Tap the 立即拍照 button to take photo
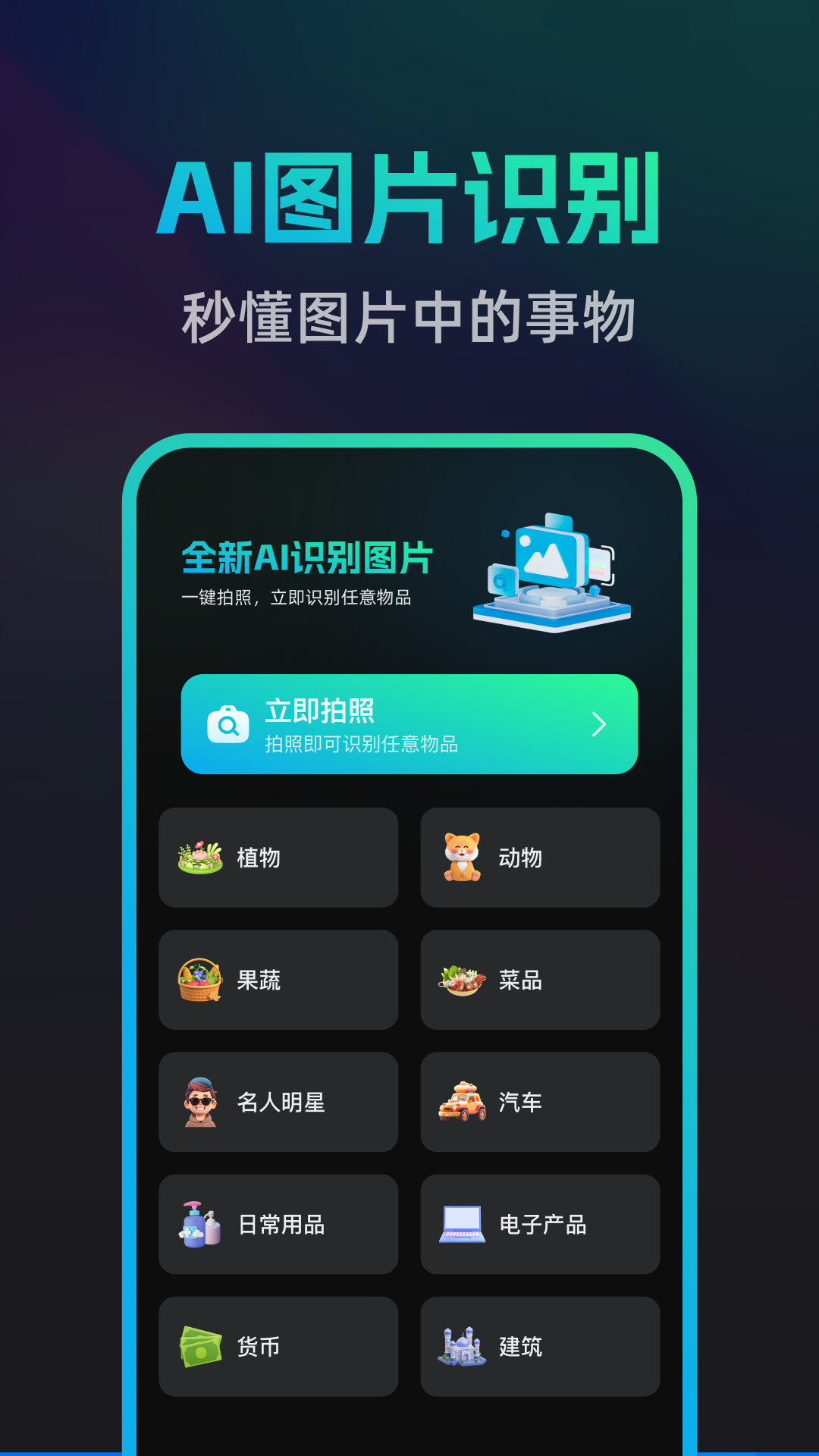The height and width of the screenshot is (1456, 819). tap(409, 726)
